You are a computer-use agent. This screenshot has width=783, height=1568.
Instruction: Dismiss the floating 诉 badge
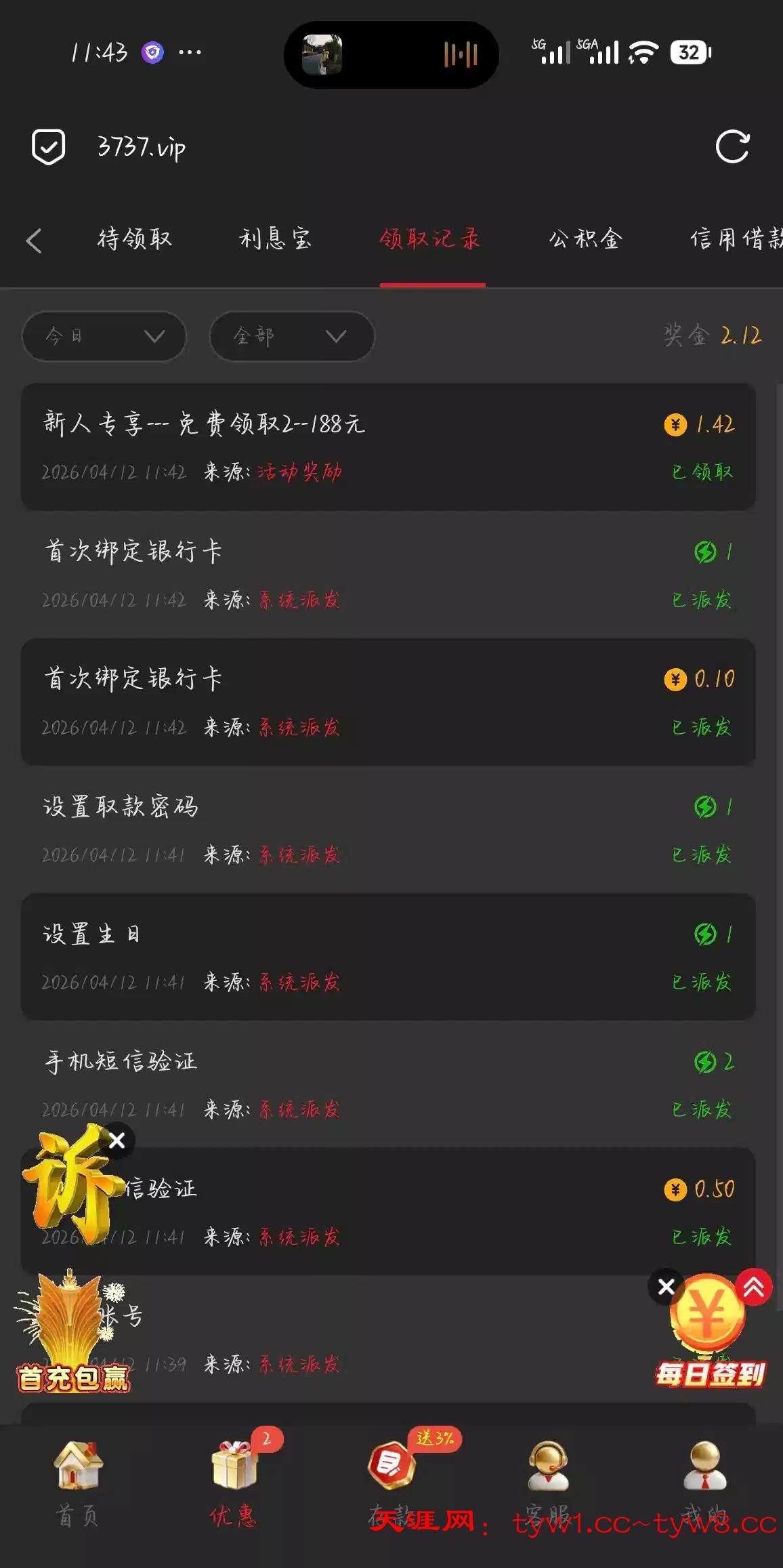click(117, 1140)
